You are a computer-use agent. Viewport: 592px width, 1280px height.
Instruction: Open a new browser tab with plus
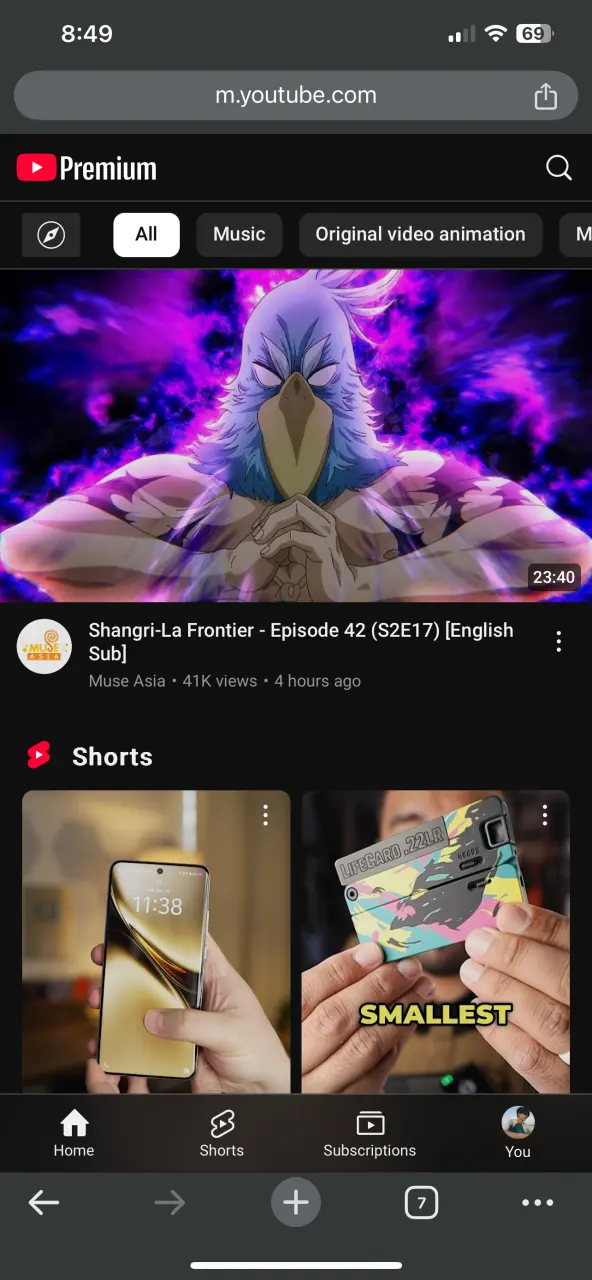(296, 1202)
